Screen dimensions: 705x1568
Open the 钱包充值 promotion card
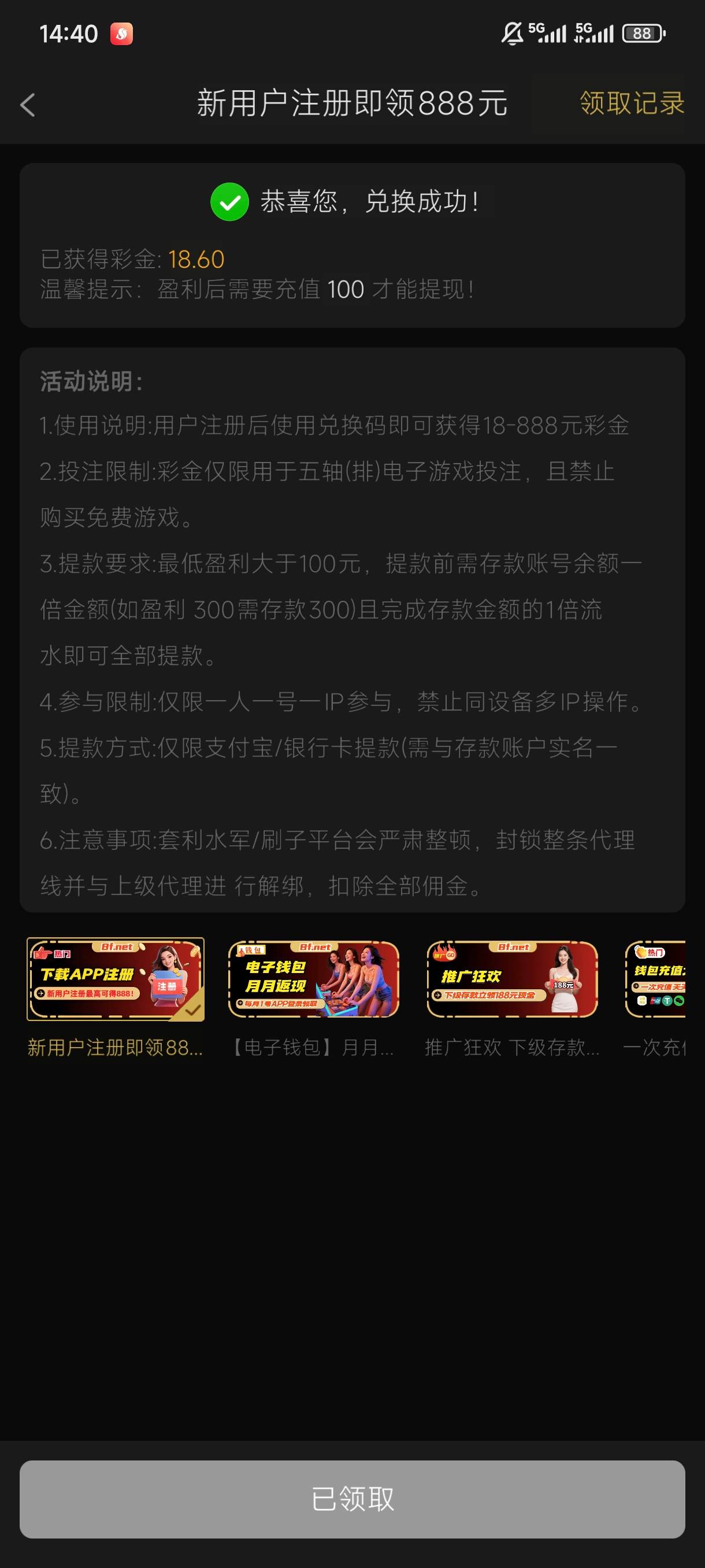coord(656,979)
